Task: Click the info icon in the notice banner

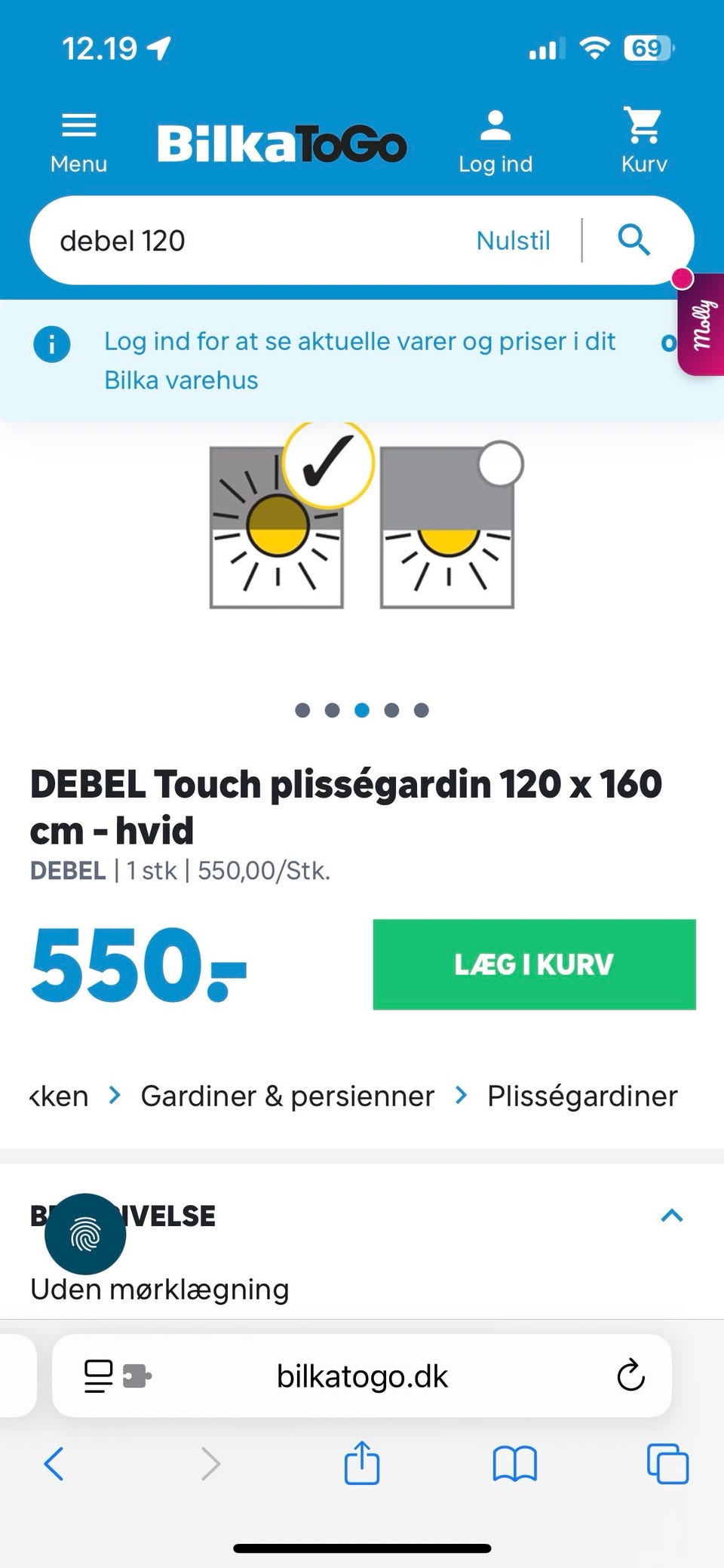Action: (x=52, y=344)
